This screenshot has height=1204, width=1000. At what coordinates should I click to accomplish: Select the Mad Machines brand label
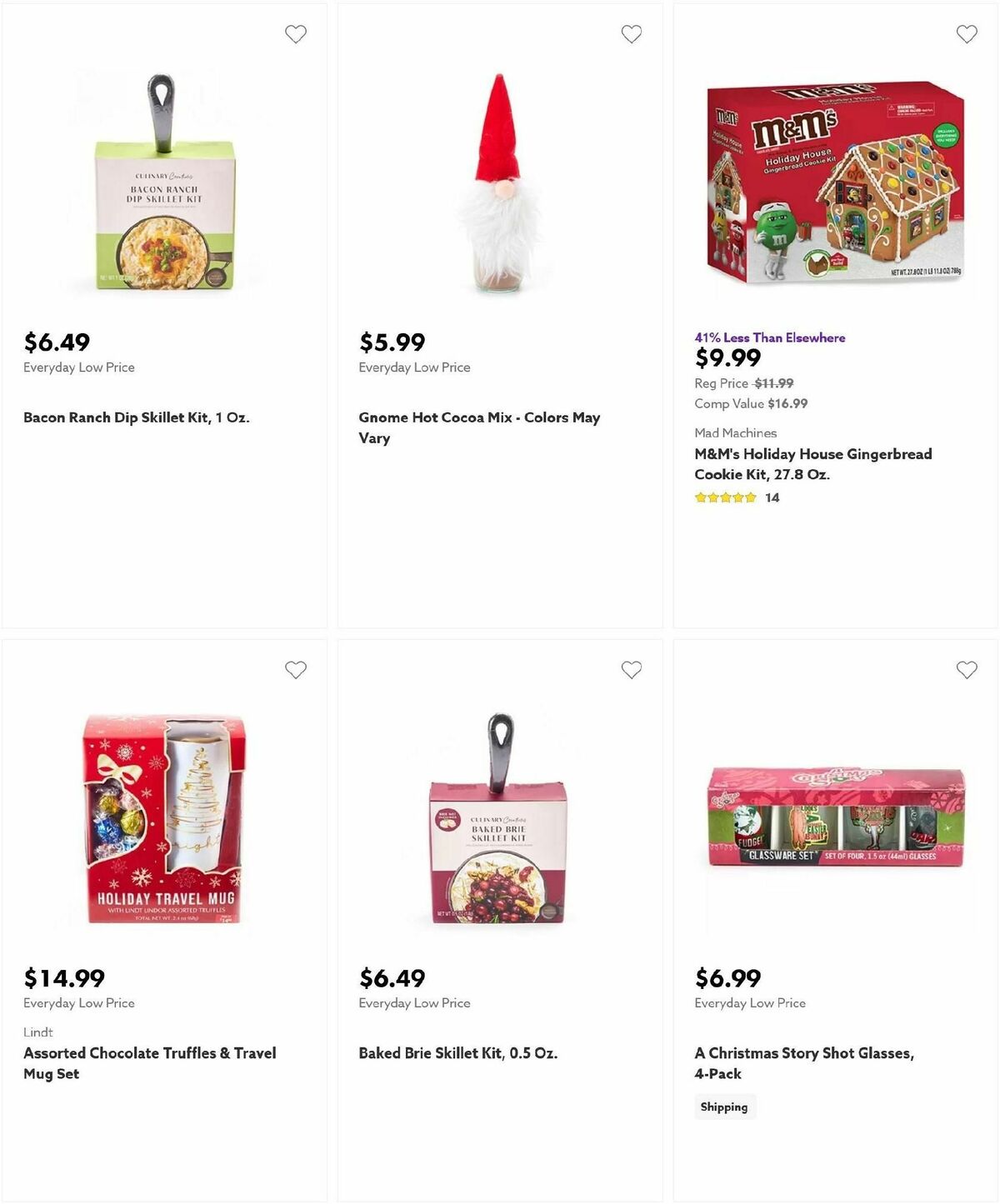(735, 432)
